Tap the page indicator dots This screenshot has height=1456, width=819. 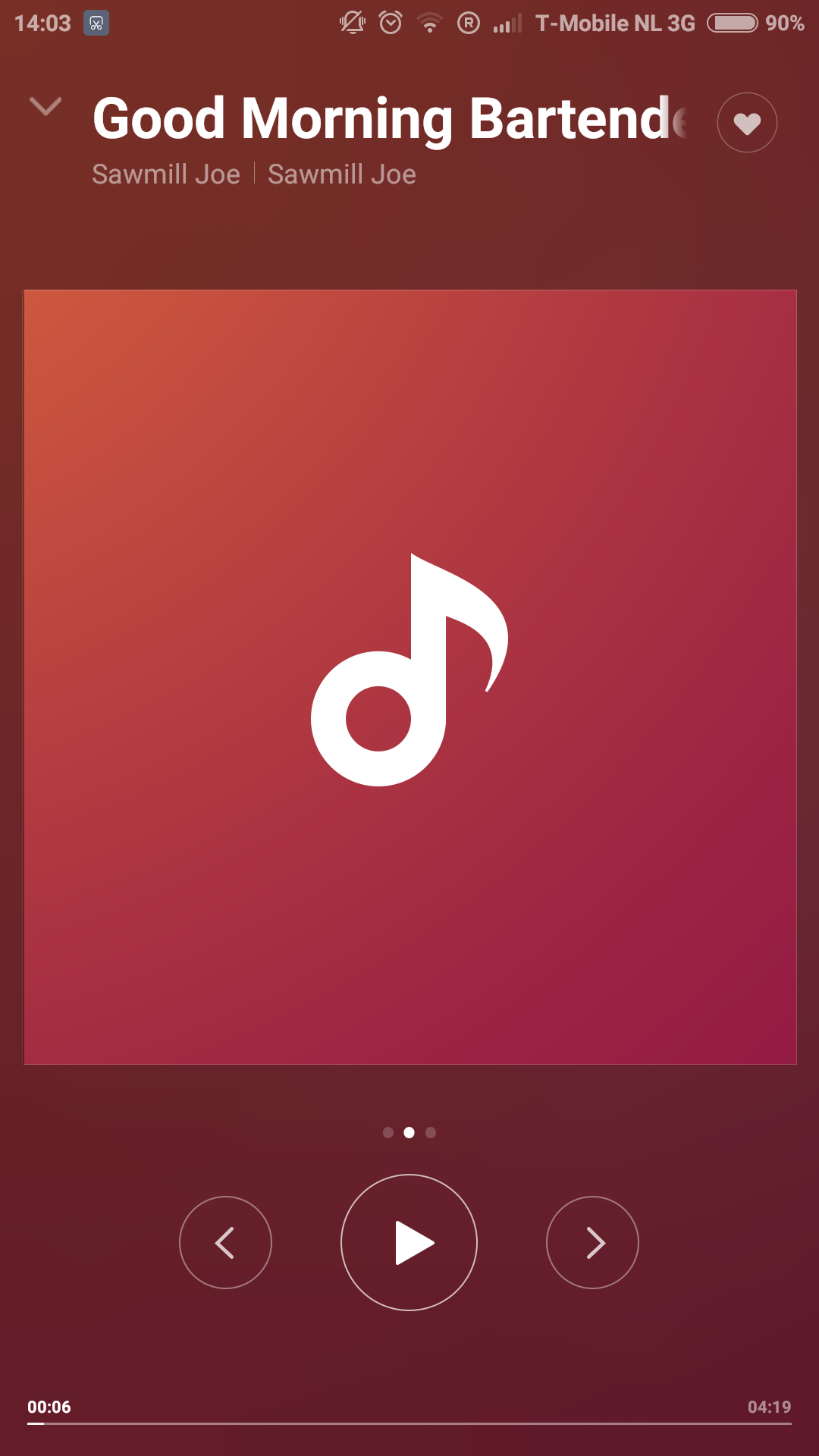click(x=409, y=1132)
